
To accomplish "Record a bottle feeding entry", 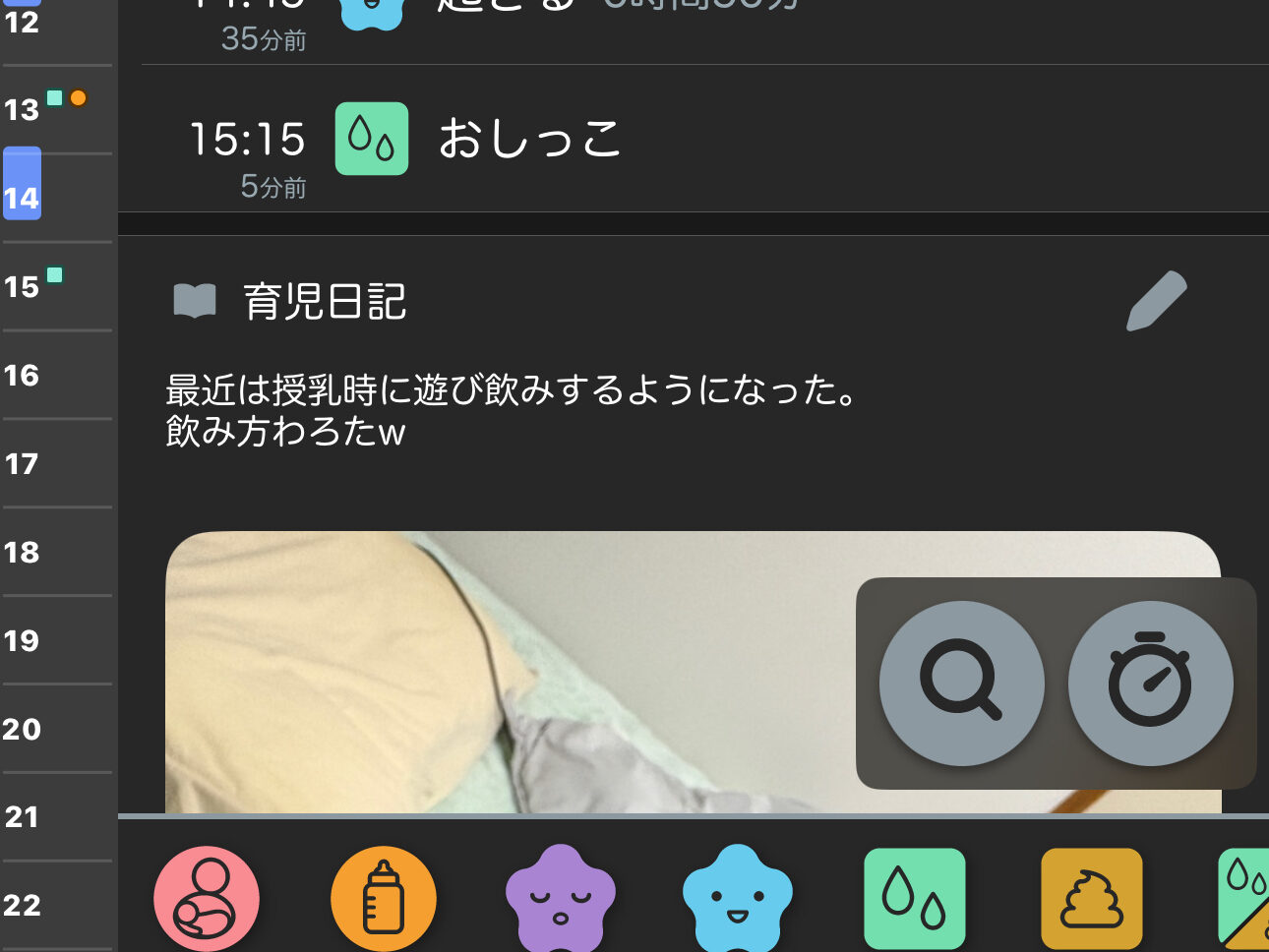I will coord(384,898).
